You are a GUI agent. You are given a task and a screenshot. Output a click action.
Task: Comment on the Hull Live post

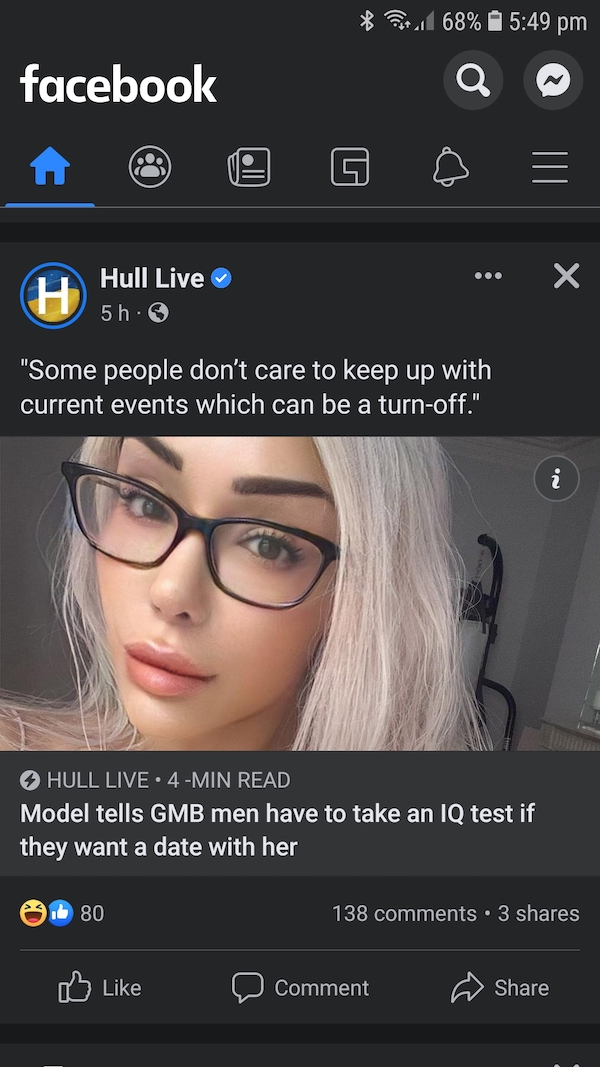coord(300,987)
